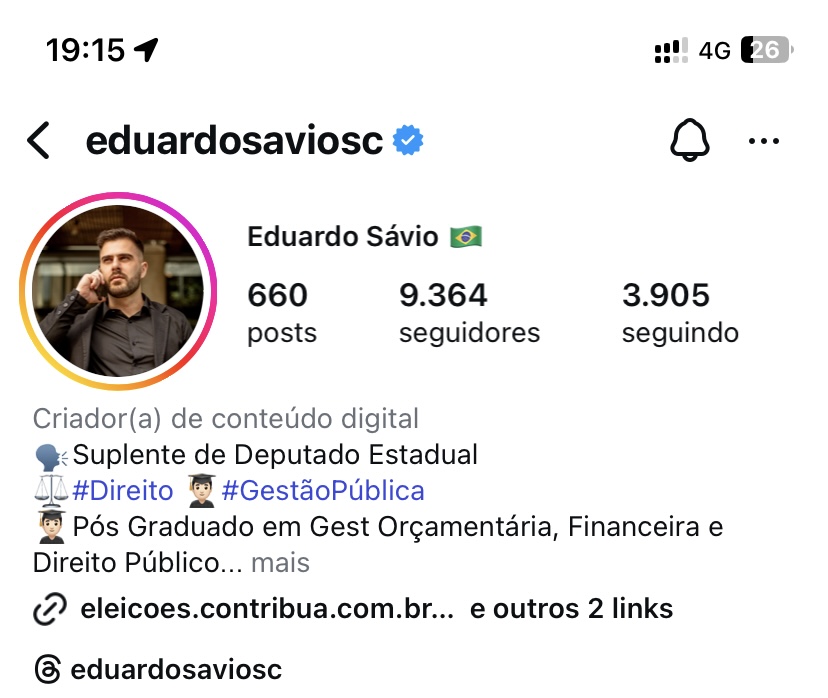Show the 3.905 seguindo list
Viewport: 828px width, 698px height.
(x=680, y=312)
